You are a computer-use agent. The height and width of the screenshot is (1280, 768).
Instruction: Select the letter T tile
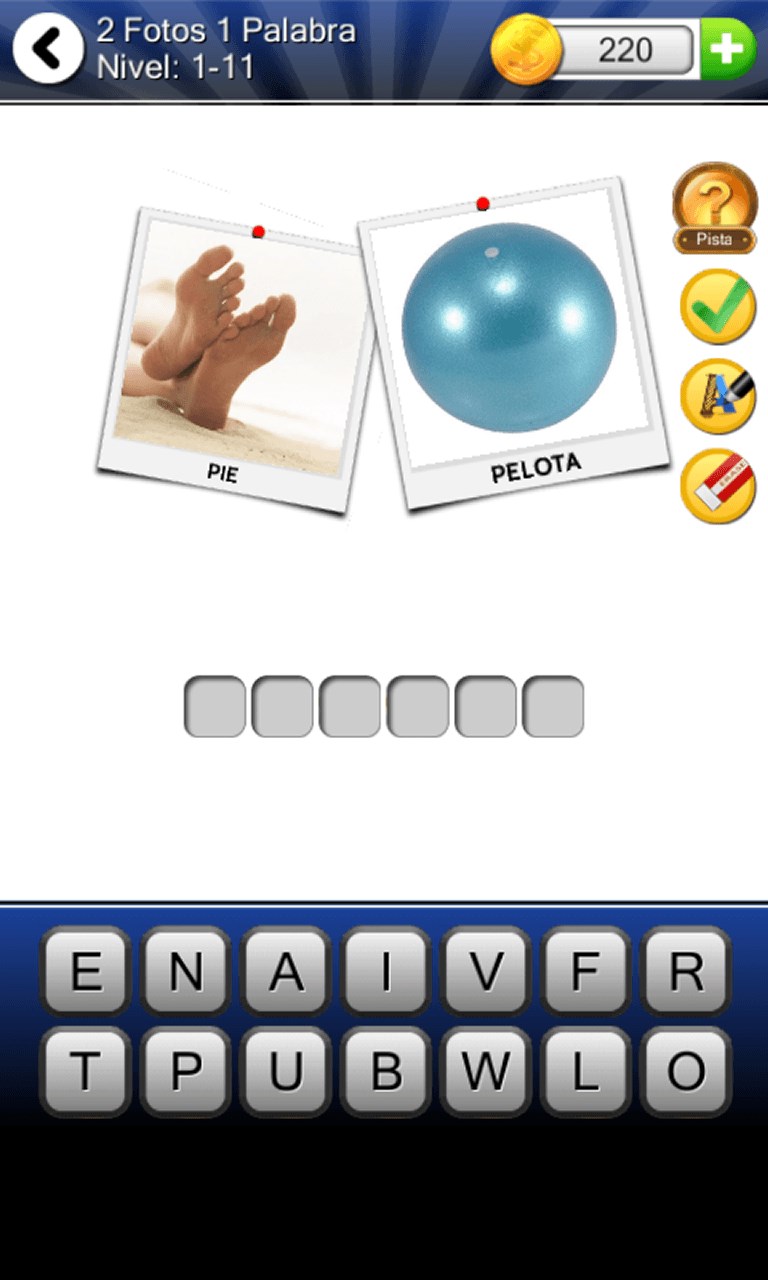86,1072
